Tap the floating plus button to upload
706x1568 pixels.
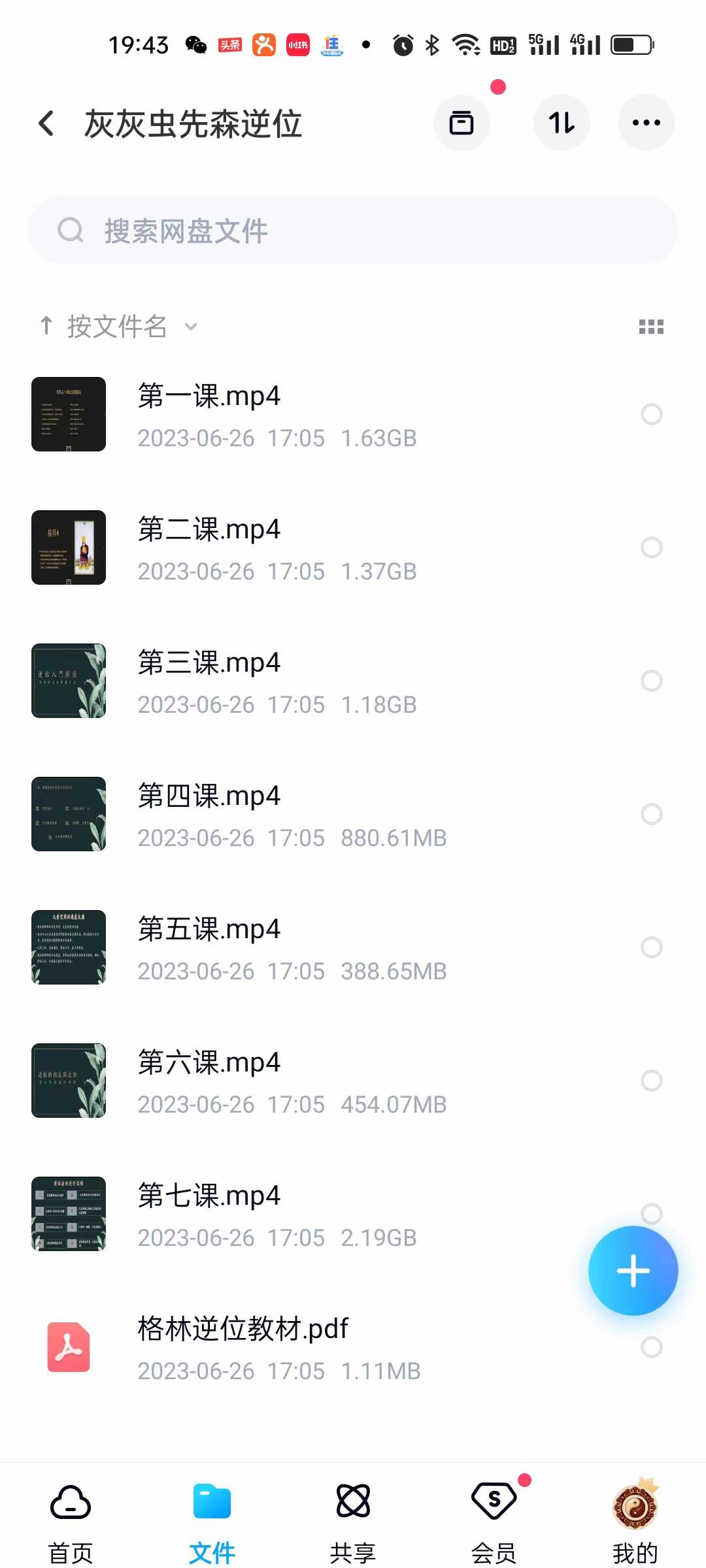[633, 1269]
